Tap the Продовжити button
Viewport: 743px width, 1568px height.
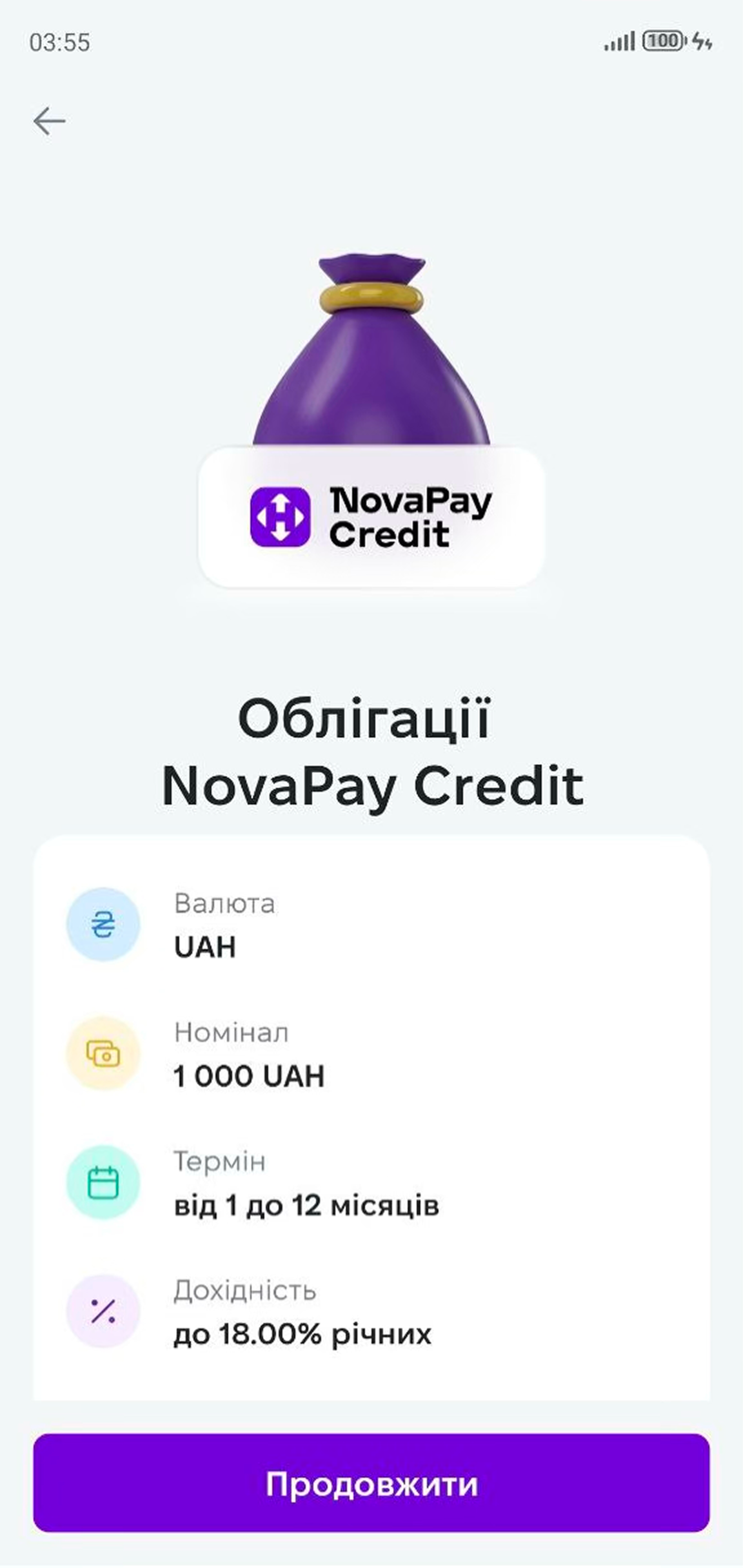point(371,1484)
